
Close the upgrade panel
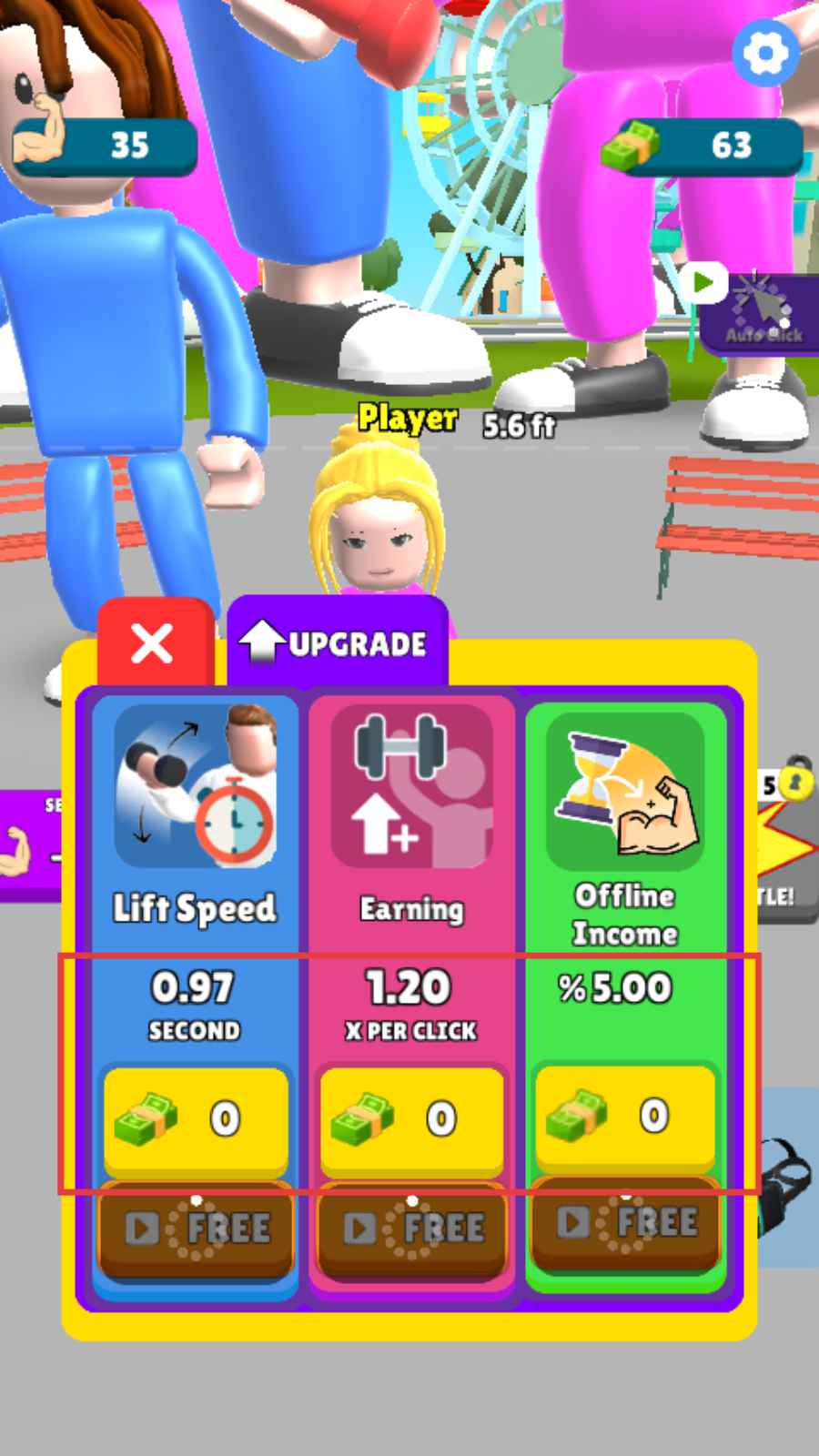pyautogui.click(x=153, y=644)
